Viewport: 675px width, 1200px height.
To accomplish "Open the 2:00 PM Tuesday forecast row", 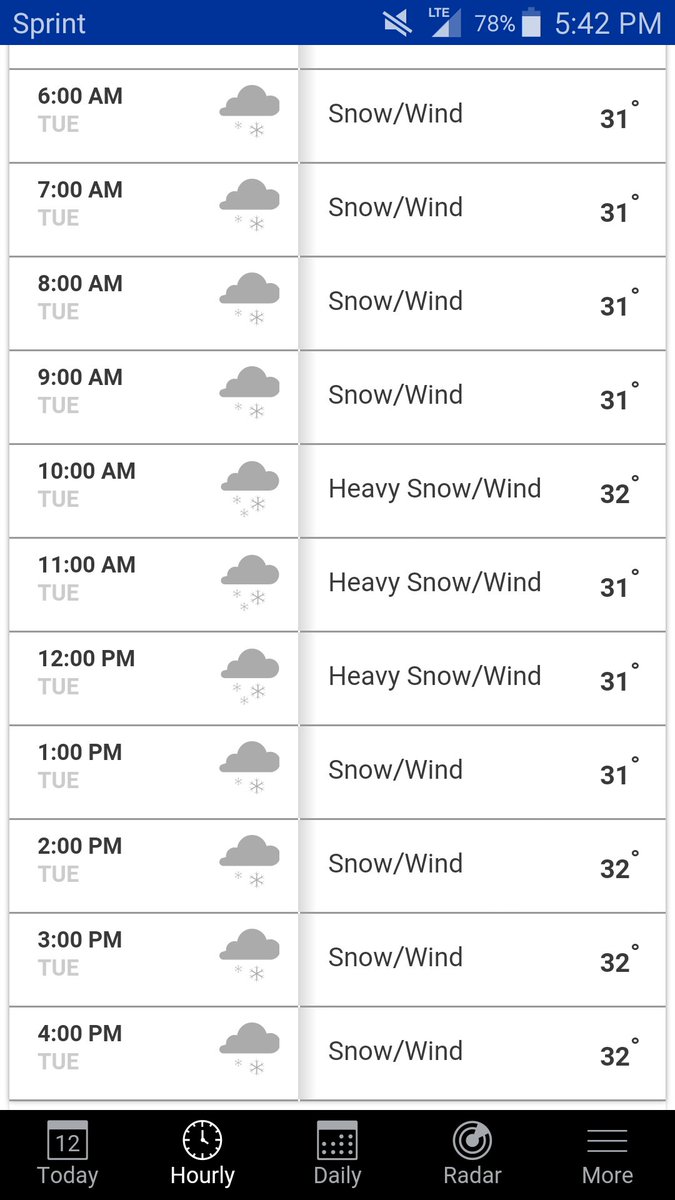I will [x=337, y=865].
